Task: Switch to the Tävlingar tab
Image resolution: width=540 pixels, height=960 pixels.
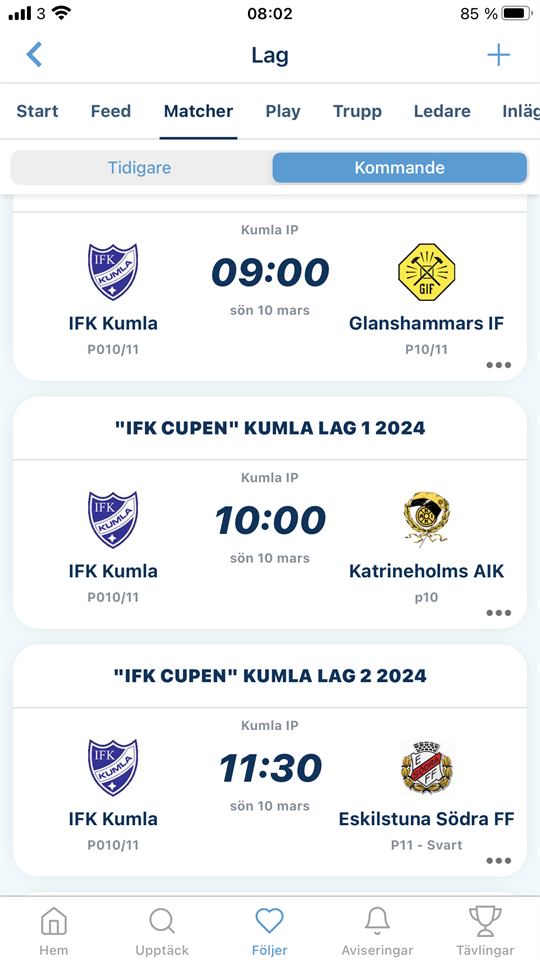Action: (x=485, y=931)
